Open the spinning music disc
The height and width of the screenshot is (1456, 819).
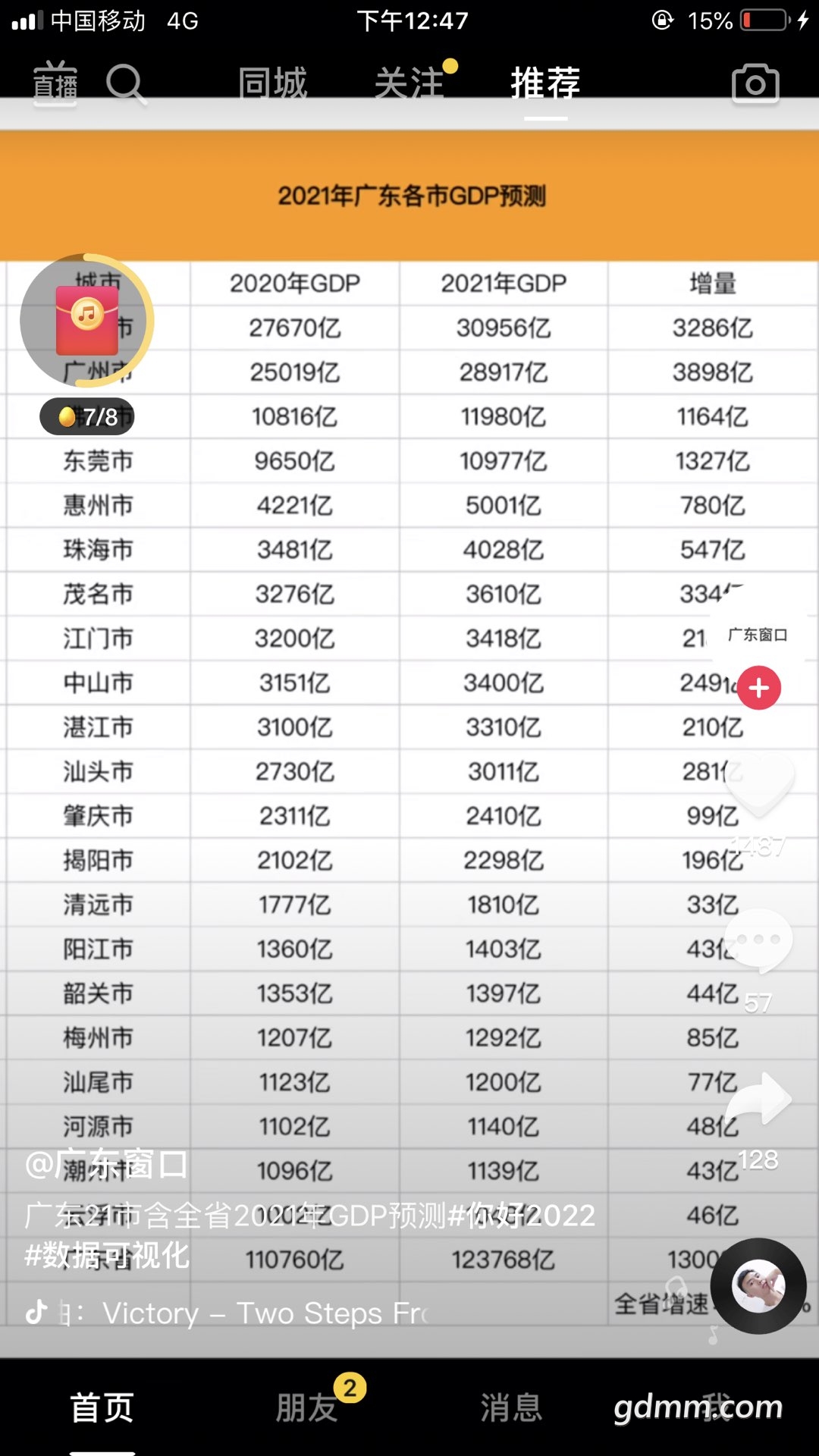tap(758, 1286)
